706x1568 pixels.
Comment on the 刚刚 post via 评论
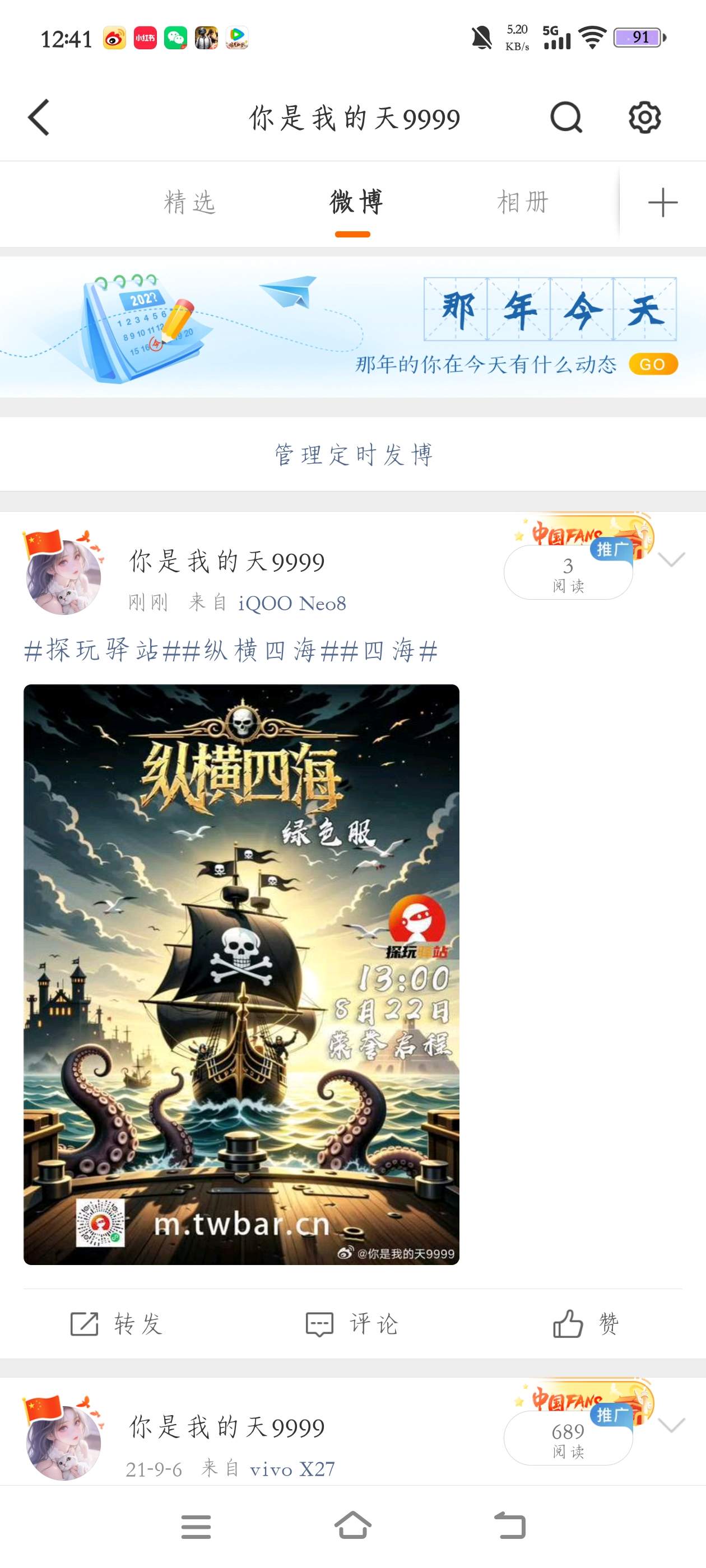point(352,1323)
